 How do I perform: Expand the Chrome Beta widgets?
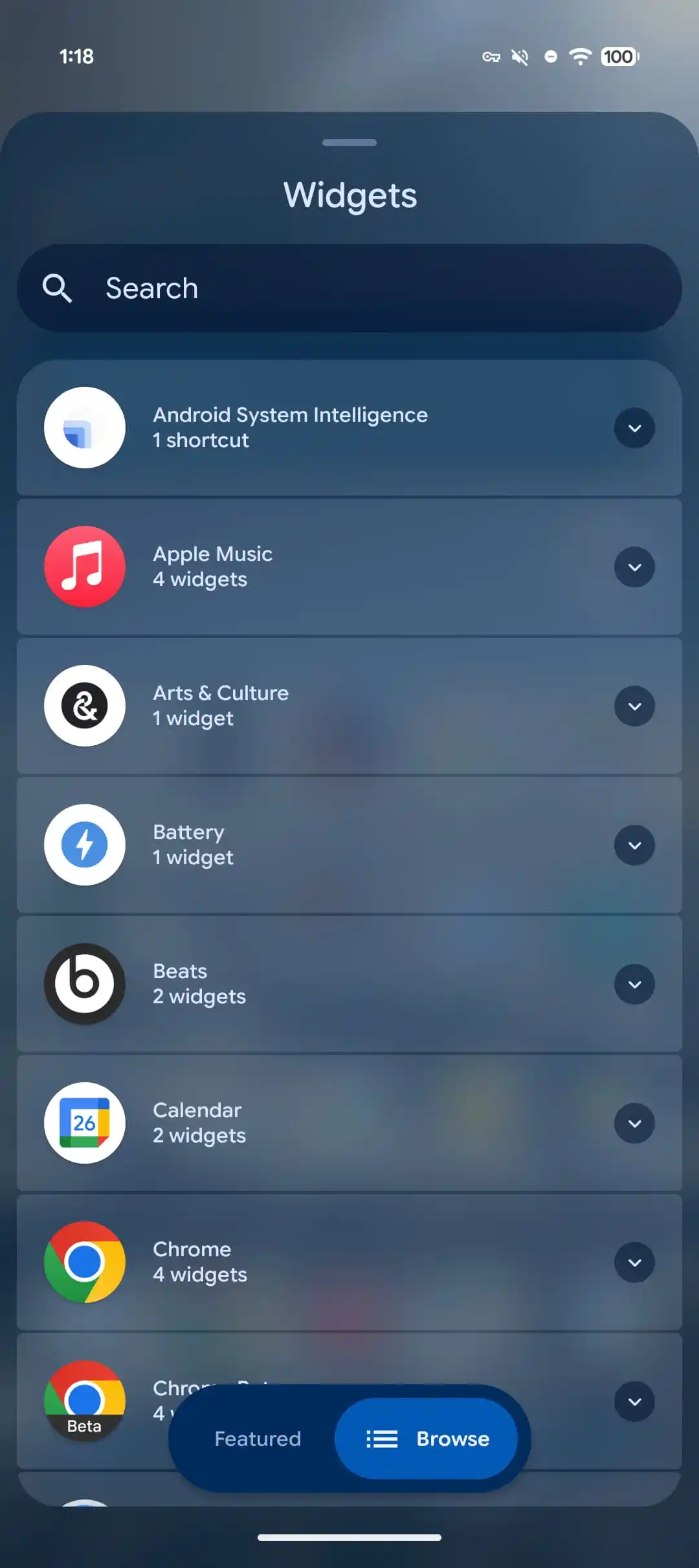[634, 1401]
